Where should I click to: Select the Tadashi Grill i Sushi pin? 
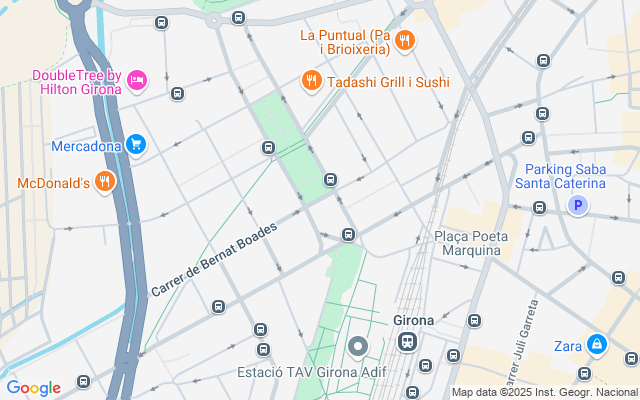[312, 80]
